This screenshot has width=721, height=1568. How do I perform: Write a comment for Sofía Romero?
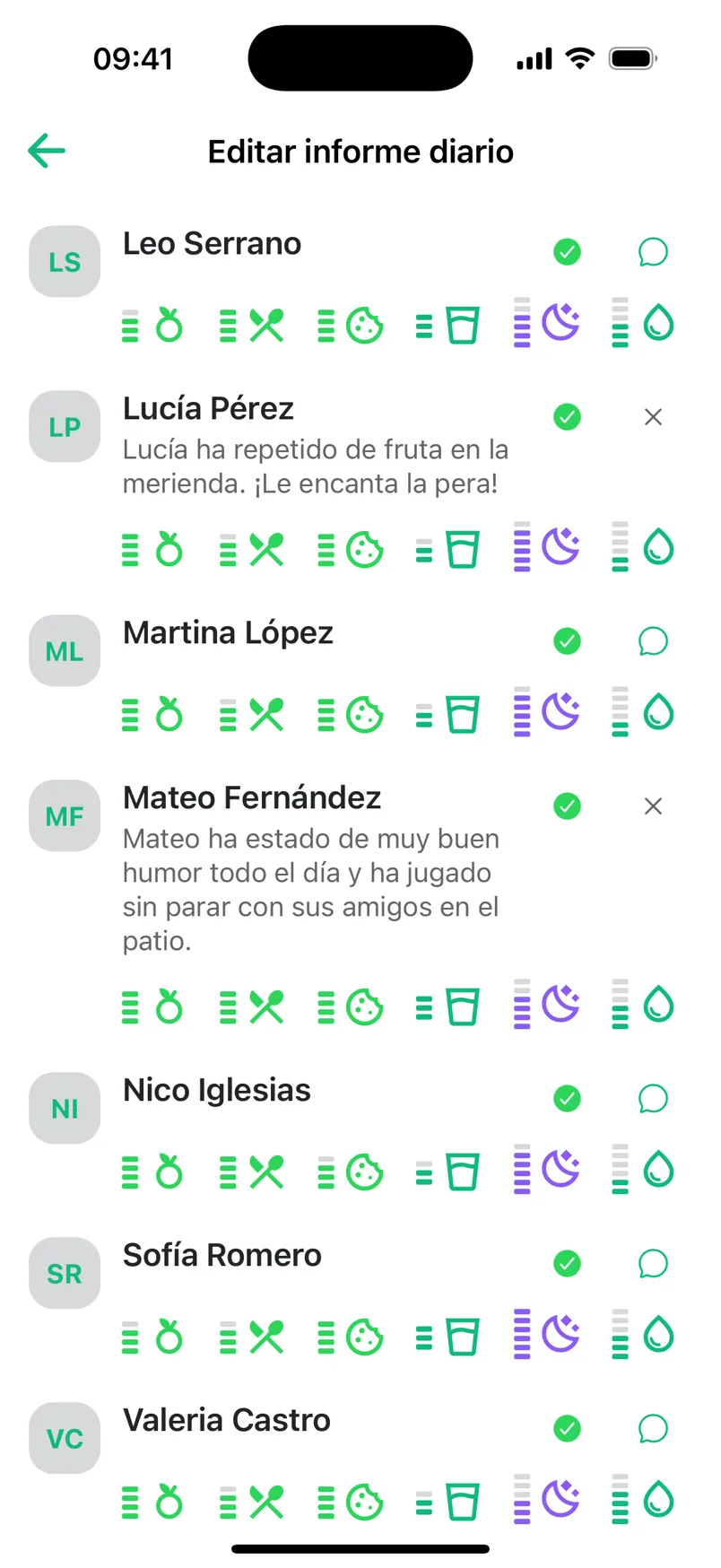(653, 1264)
